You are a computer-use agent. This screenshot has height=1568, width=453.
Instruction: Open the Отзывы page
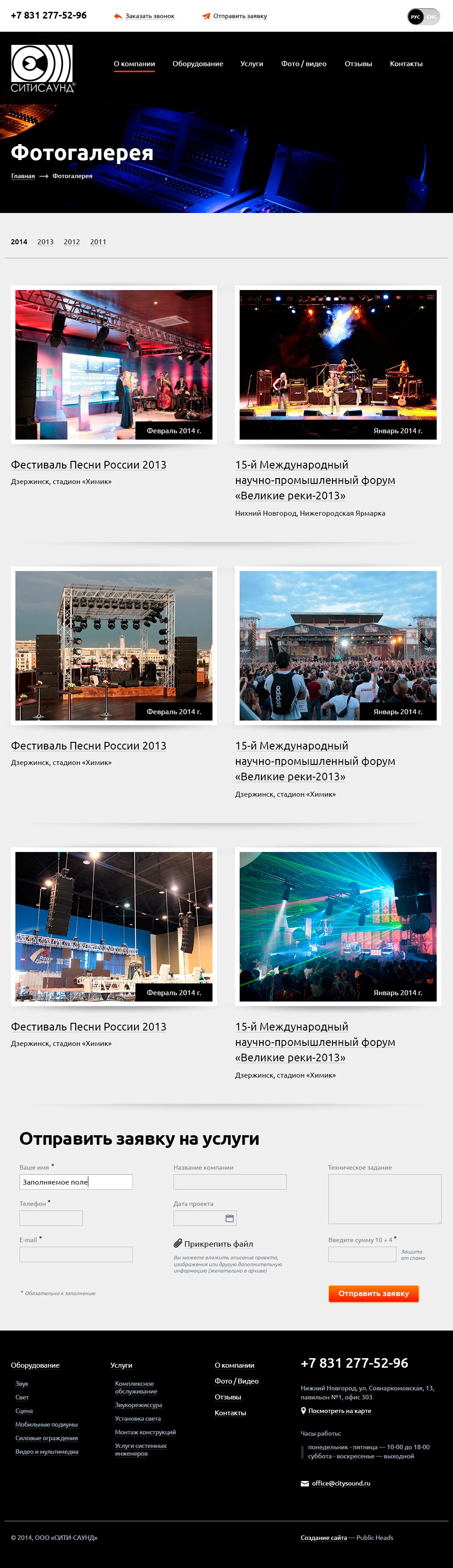[x=358, y=64]
